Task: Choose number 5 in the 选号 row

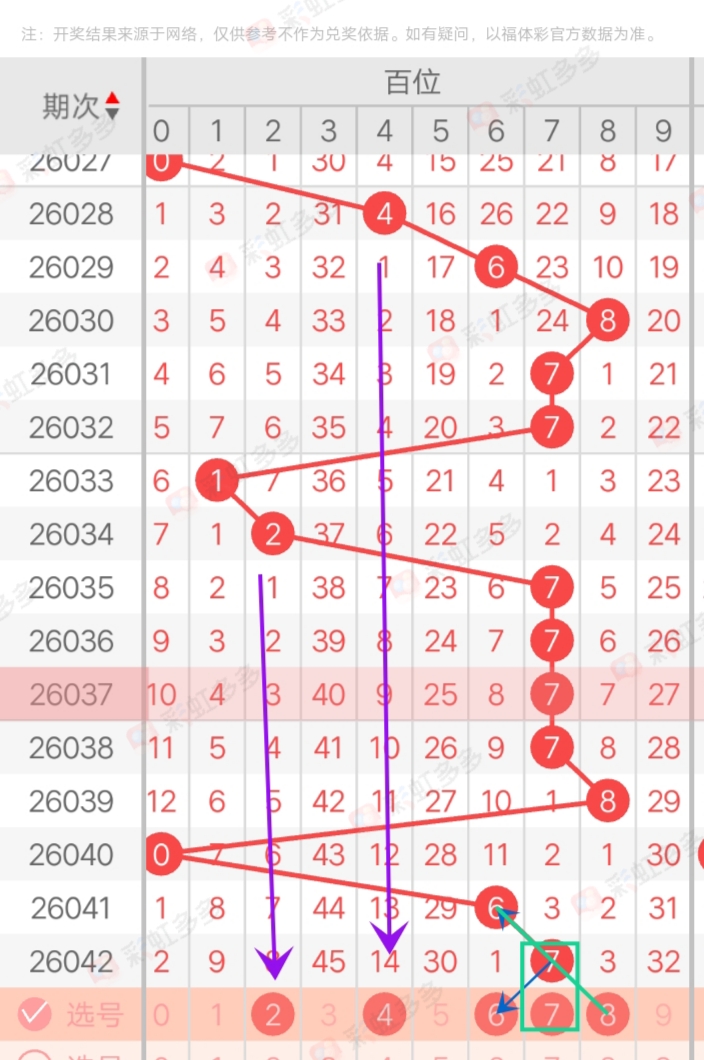Action: click(441, 1016)
